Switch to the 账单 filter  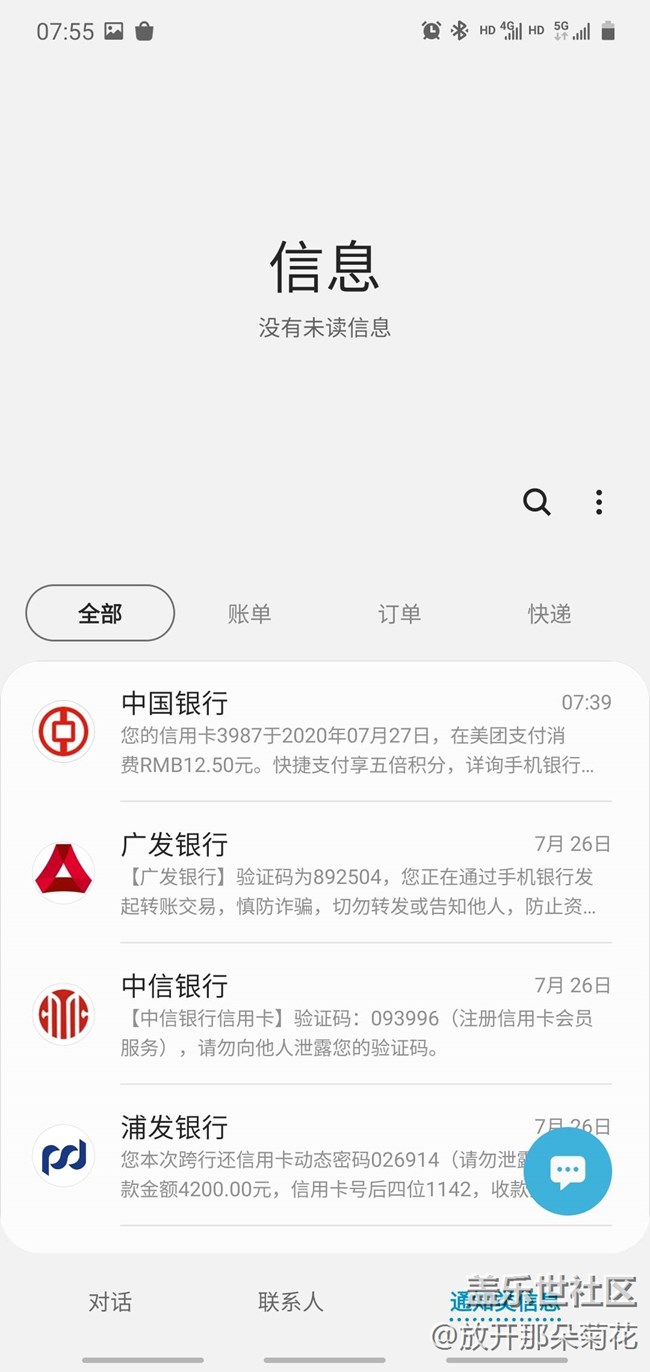click(249, 613)
